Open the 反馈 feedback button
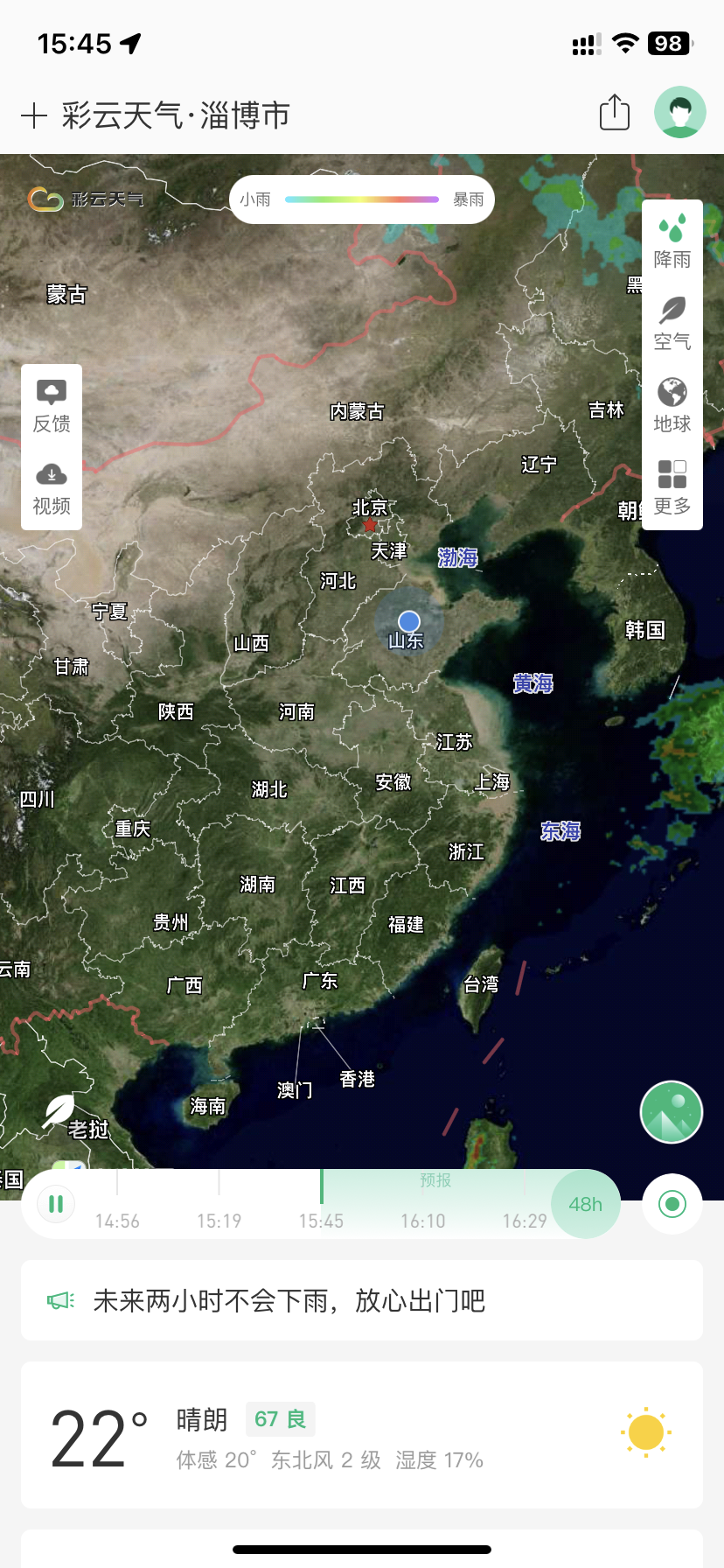This screenshot has width=724, height=1568. point(52,406)
